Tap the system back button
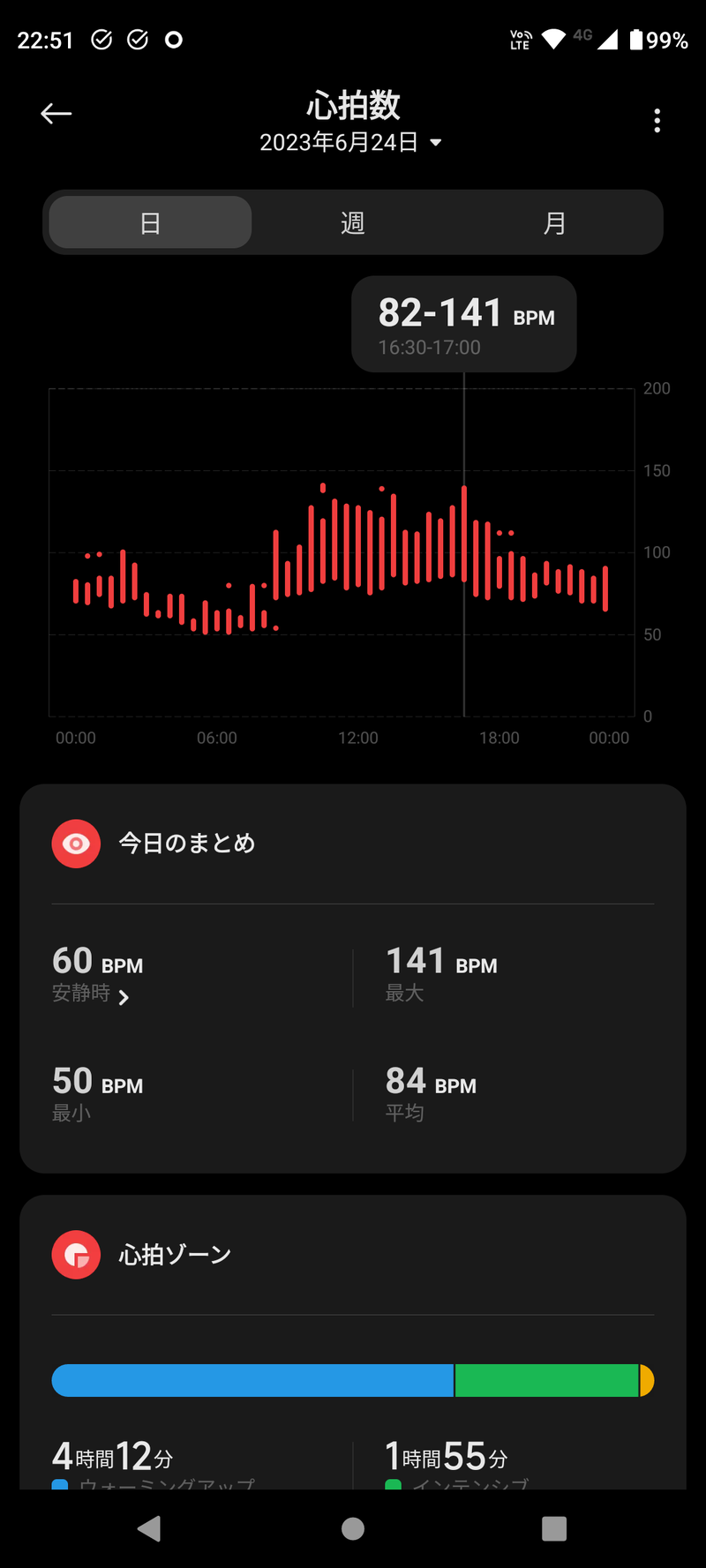The width and height of the screenshot is (706, 1568). [x=150, y=1528]
